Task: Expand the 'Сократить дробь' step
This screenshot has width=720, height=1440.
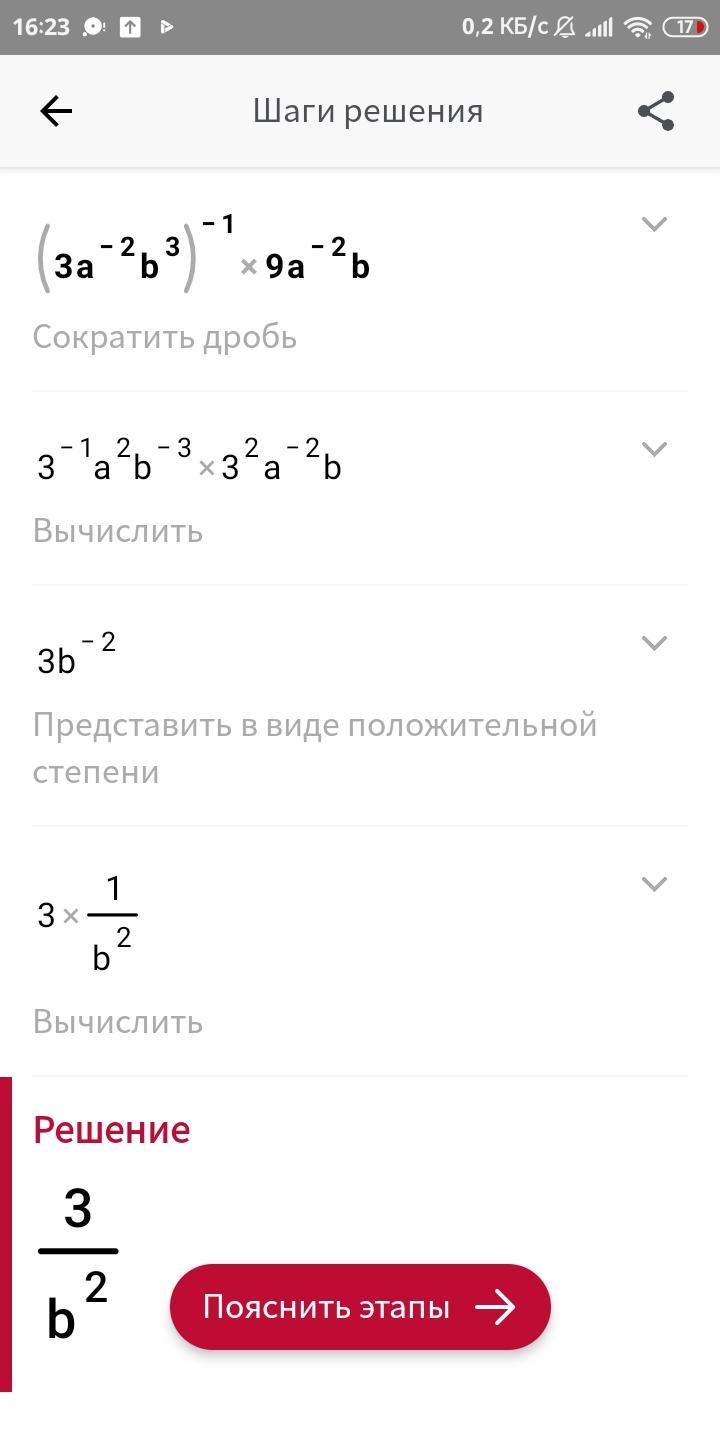Action: point(654,224)
